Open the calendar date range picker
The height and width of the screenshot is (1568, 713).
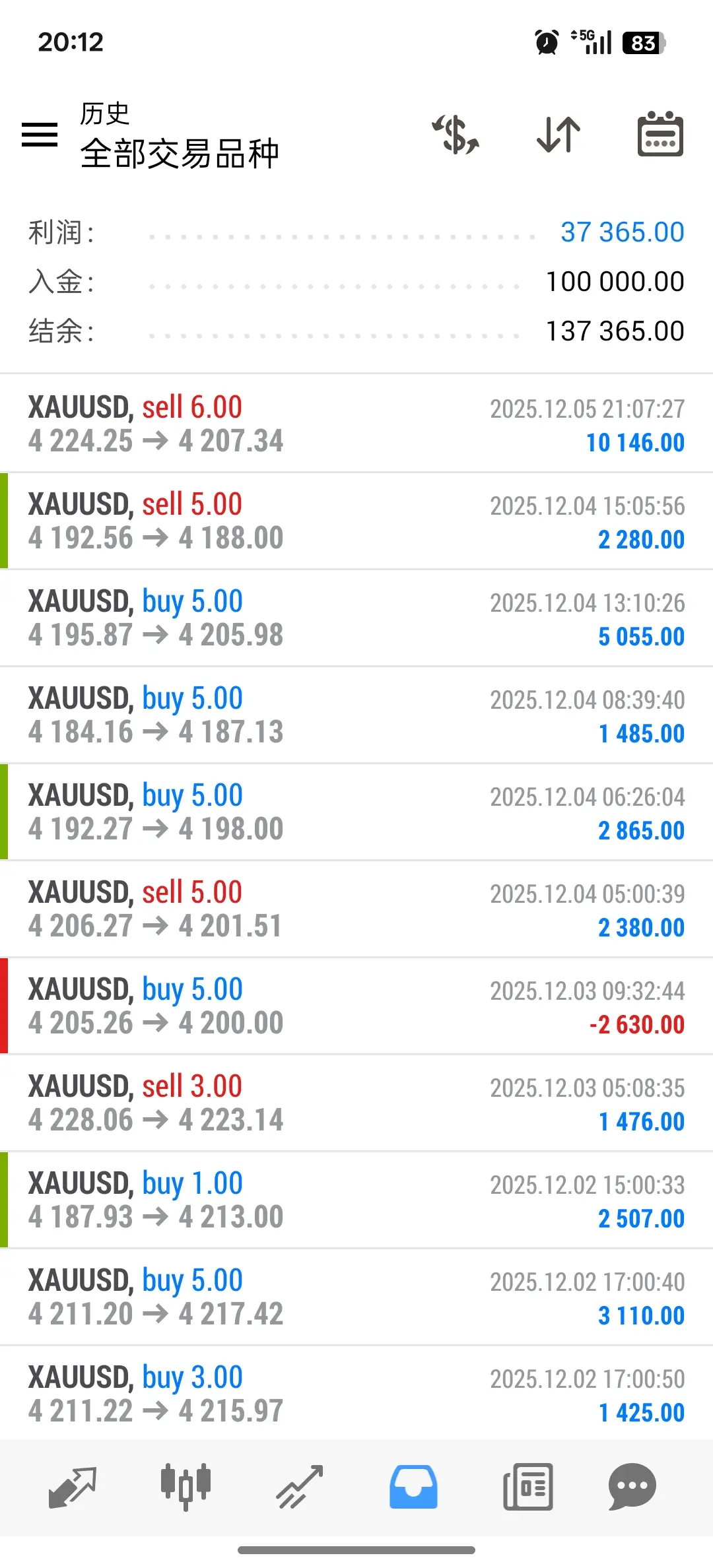pyautogui.click(x=660, y=135)
